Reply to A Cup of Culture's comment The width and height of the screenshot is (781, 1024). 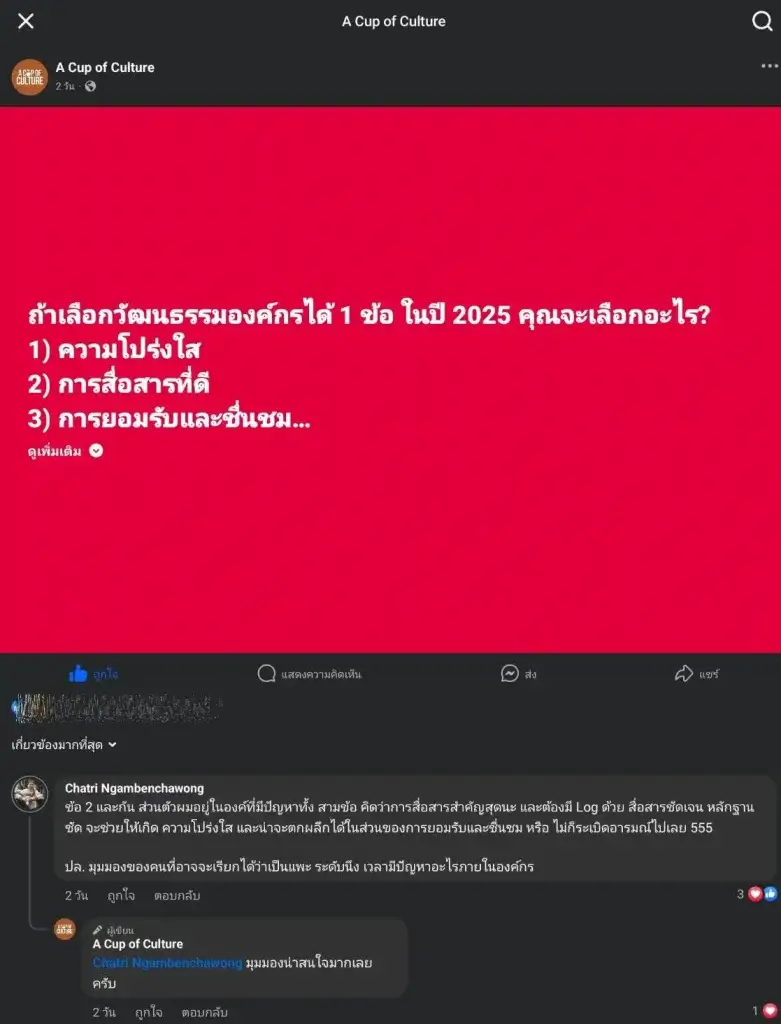204,1012
